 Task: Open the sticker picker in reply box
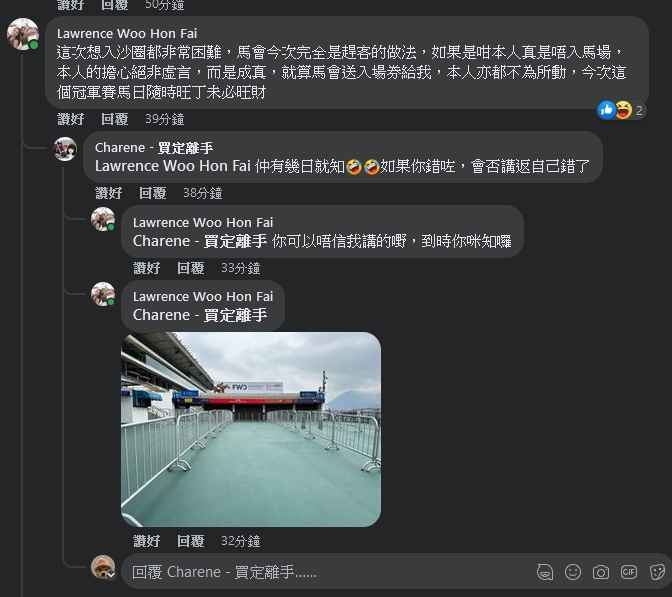[657, 573]
